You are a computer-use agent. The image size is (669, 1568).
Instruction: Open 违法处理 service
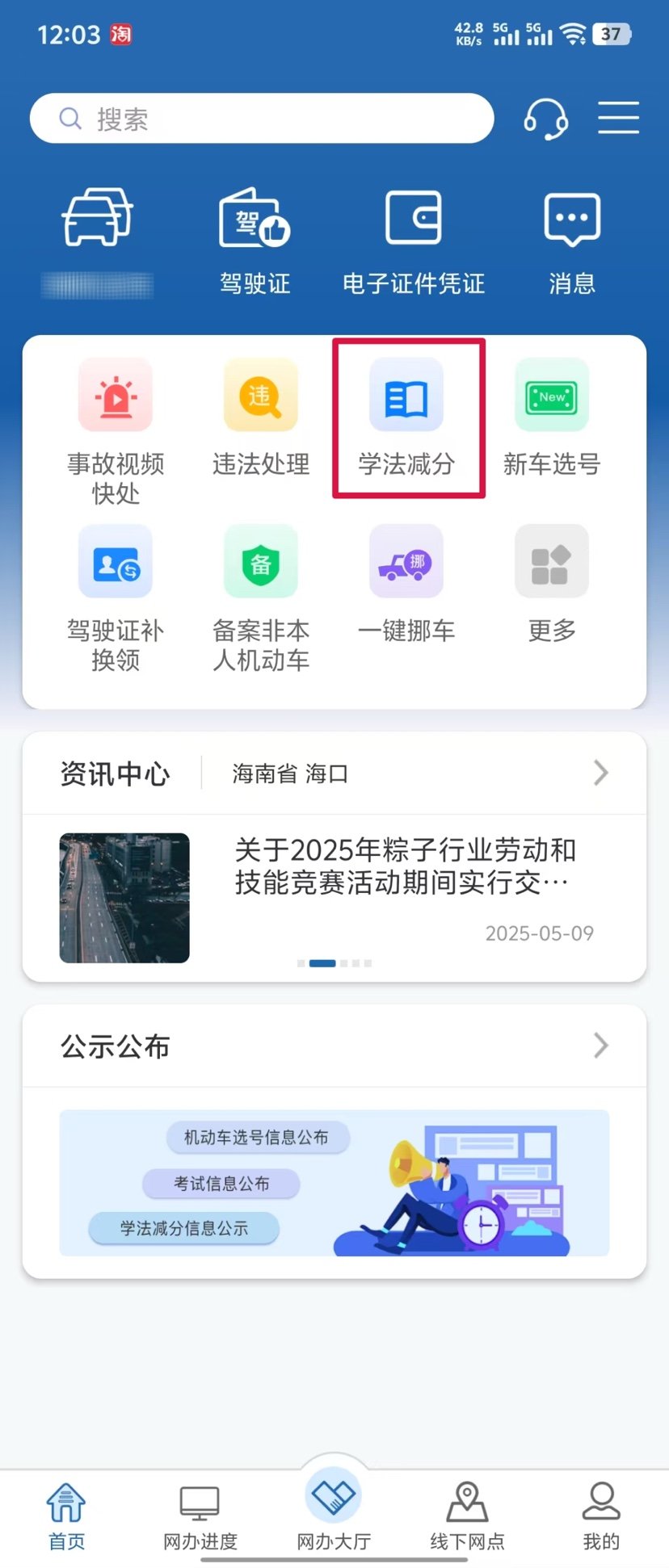tap(261, 417)
